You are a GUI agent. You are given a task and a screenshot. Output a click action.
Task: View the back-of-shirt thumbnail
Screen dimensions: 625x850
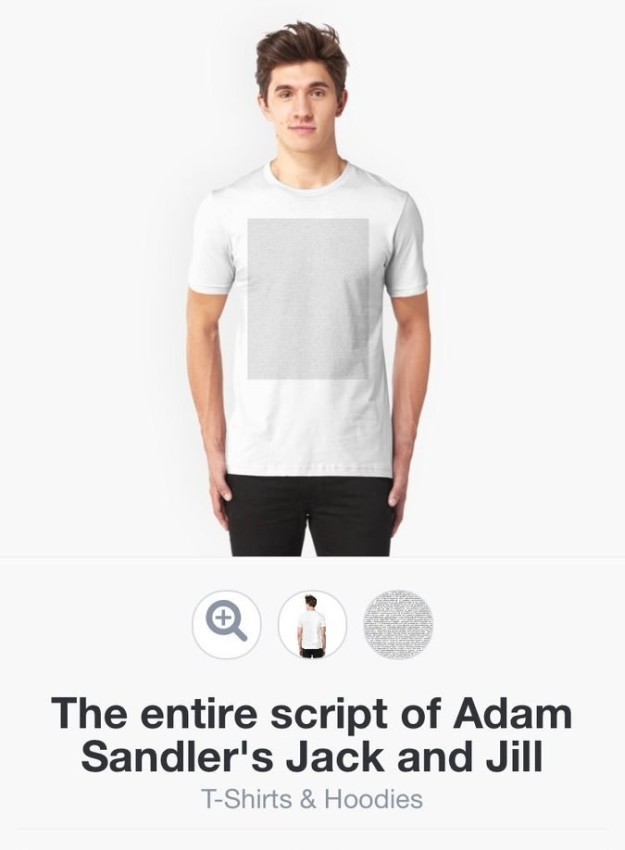click(x=312, y=624)
